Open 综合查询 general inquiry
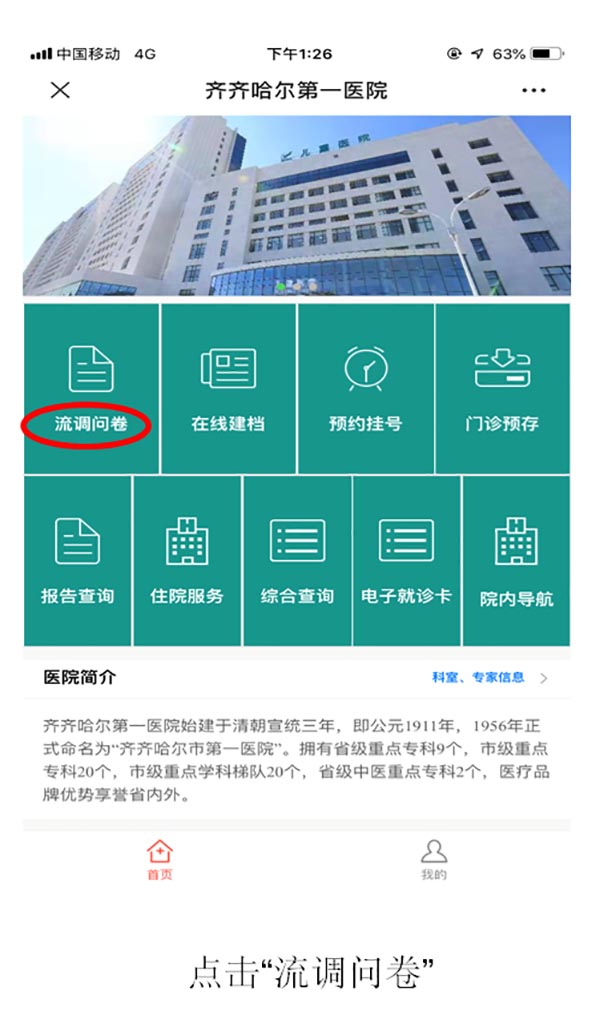The width and height of the screenshot is (600, 1023). pyautogui.click(x=297, y=560)
